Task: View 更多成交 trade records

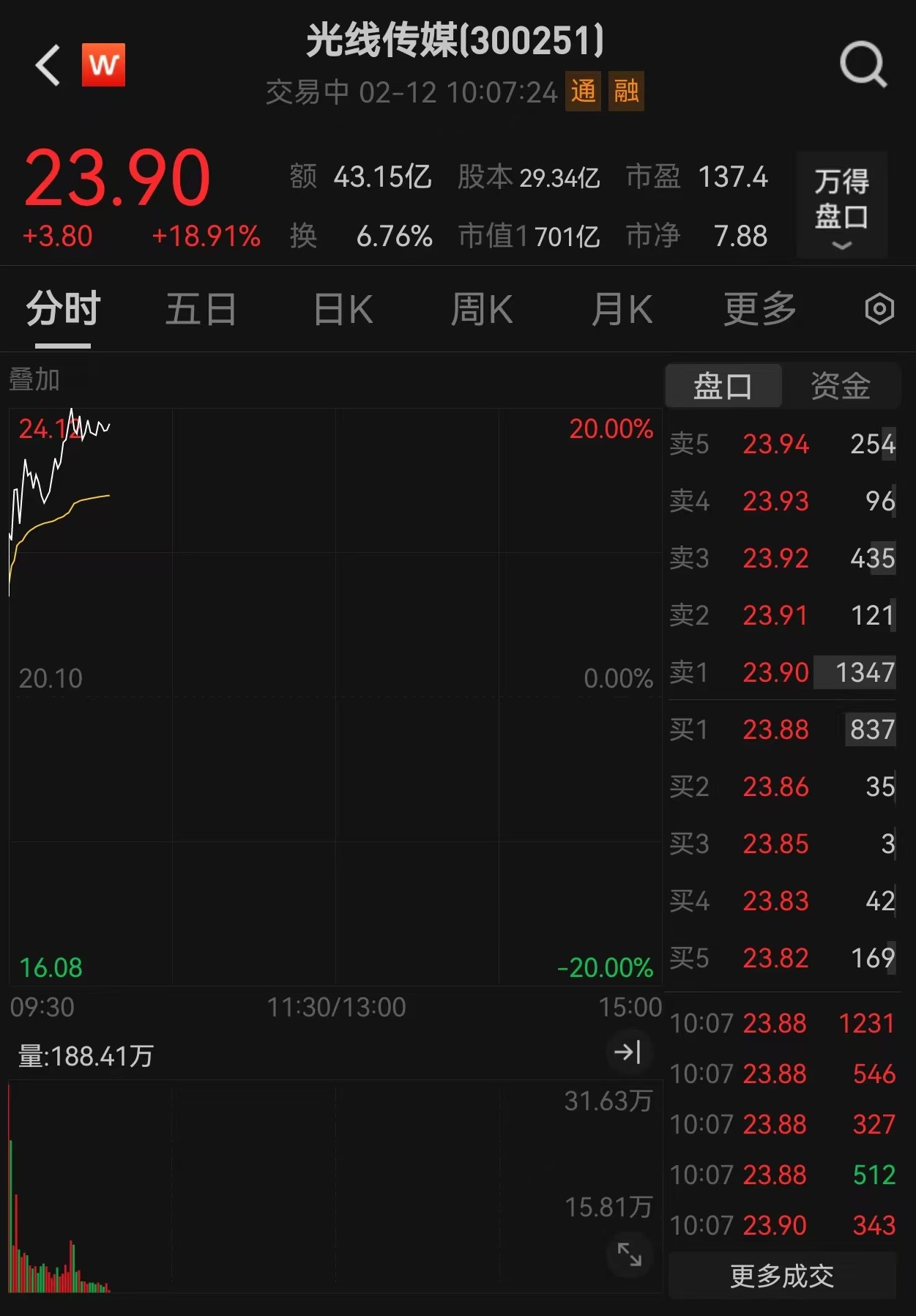Action: point(781,1276)
